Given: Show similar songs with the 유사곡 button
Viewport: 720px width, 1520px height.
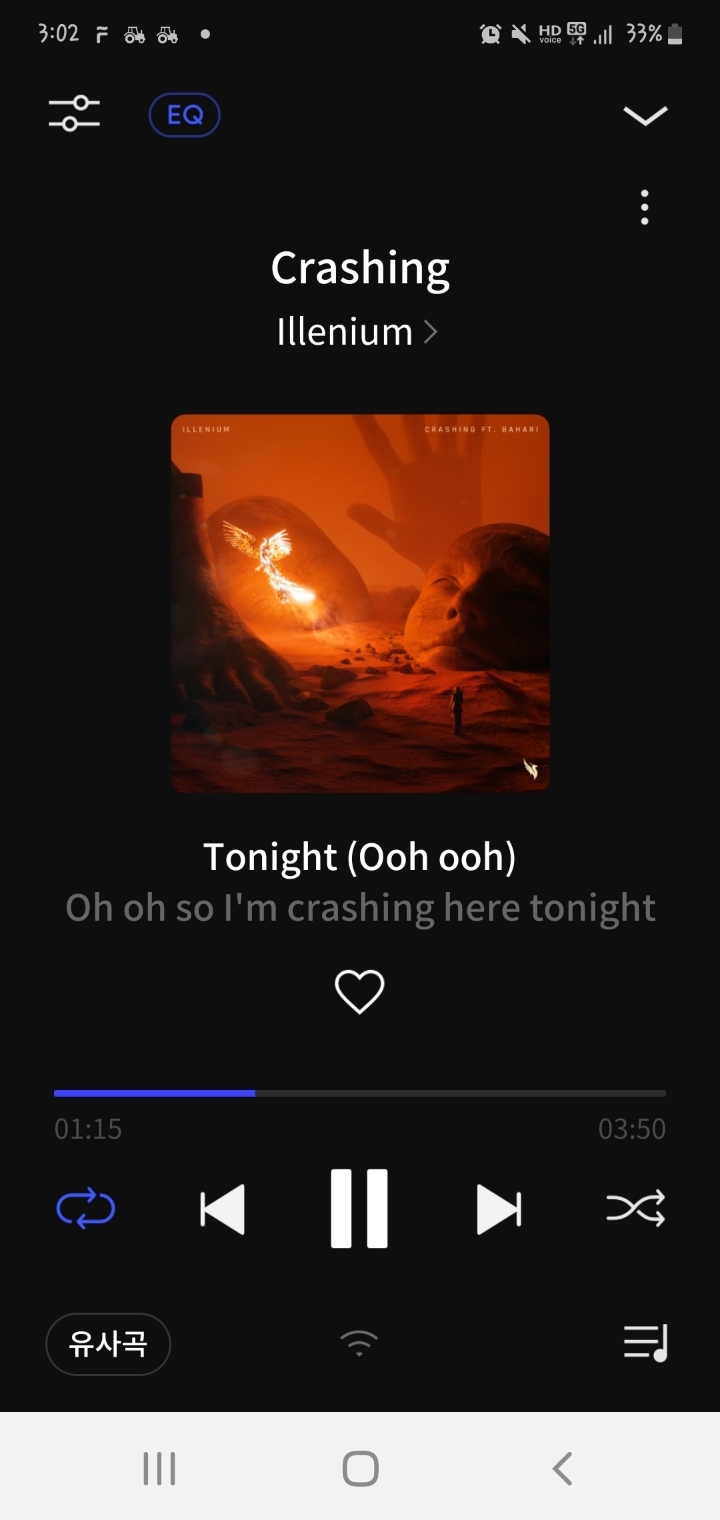Looking at the screenshot, I should (x=108, y=1344).
